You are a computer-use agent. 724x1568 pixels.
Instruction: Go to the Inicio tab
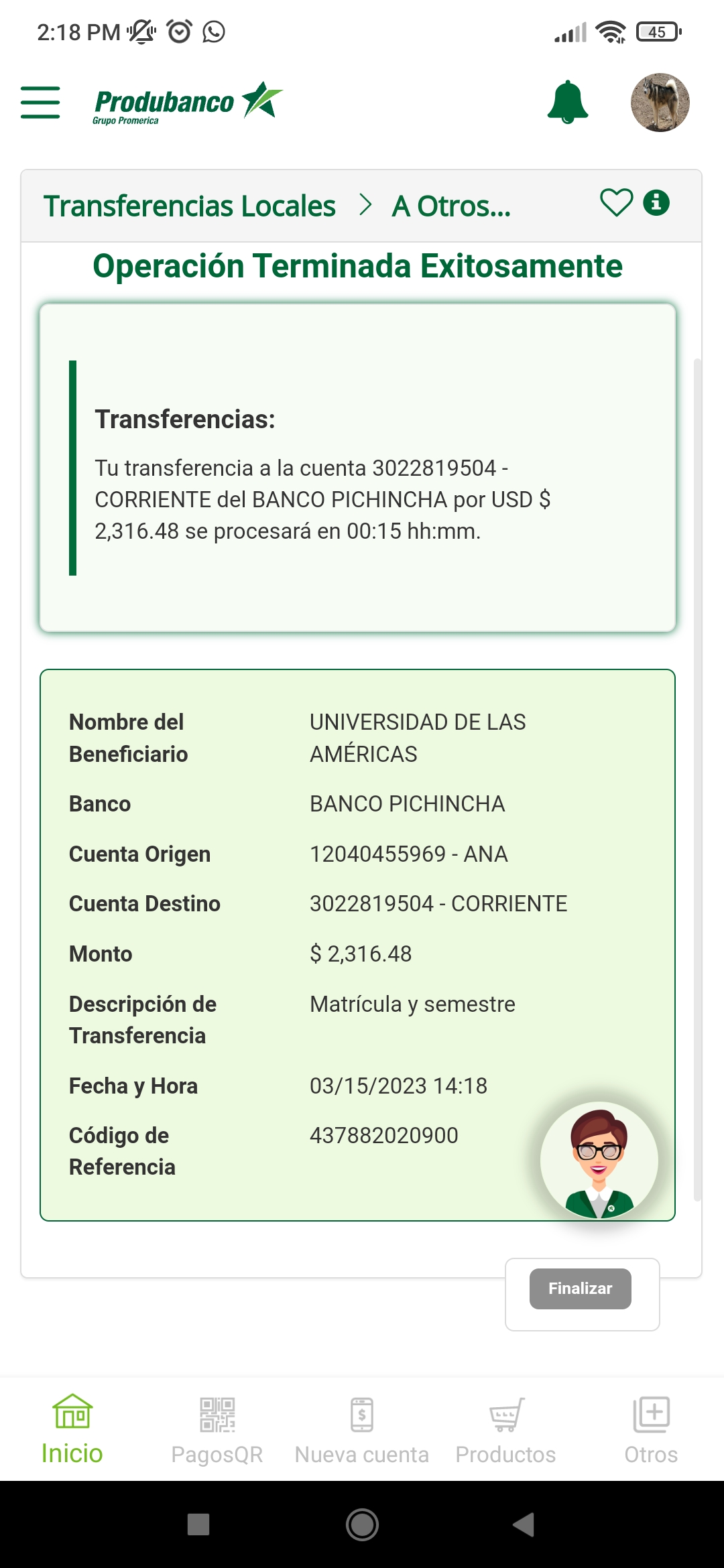[72, 1429]
